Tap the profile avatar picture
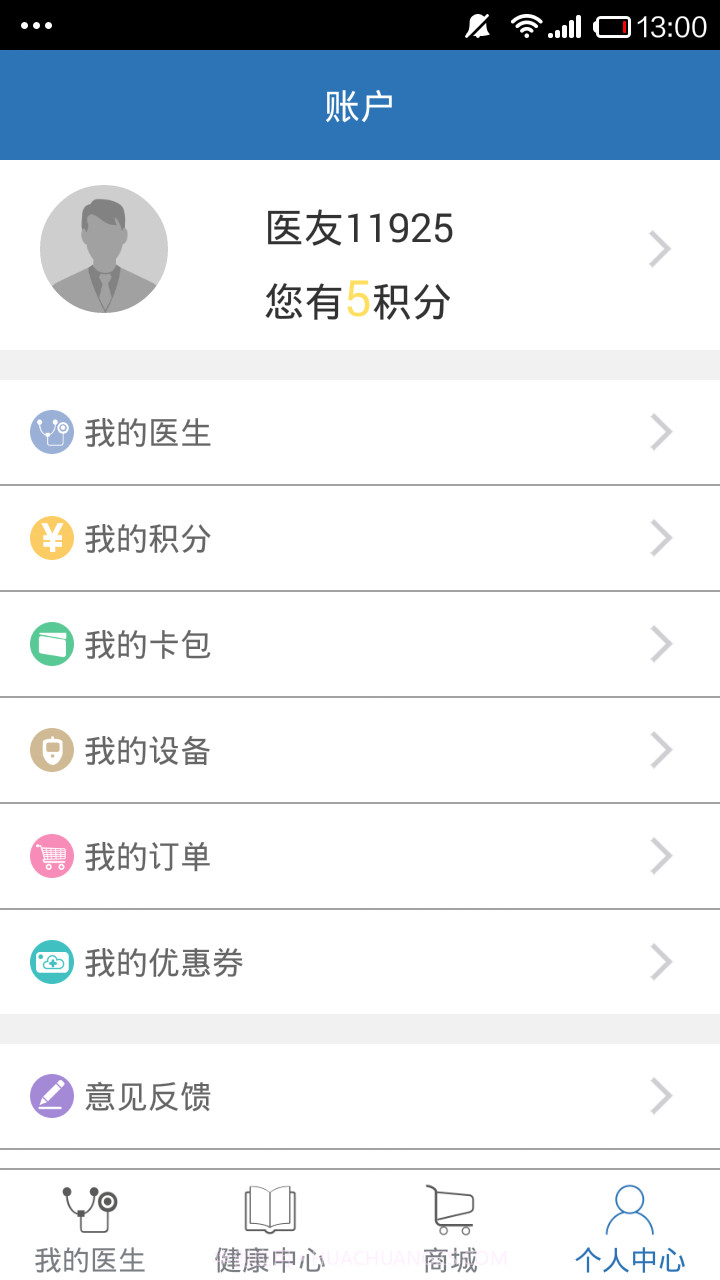The image size is (720, 1280). coord(103,248)
